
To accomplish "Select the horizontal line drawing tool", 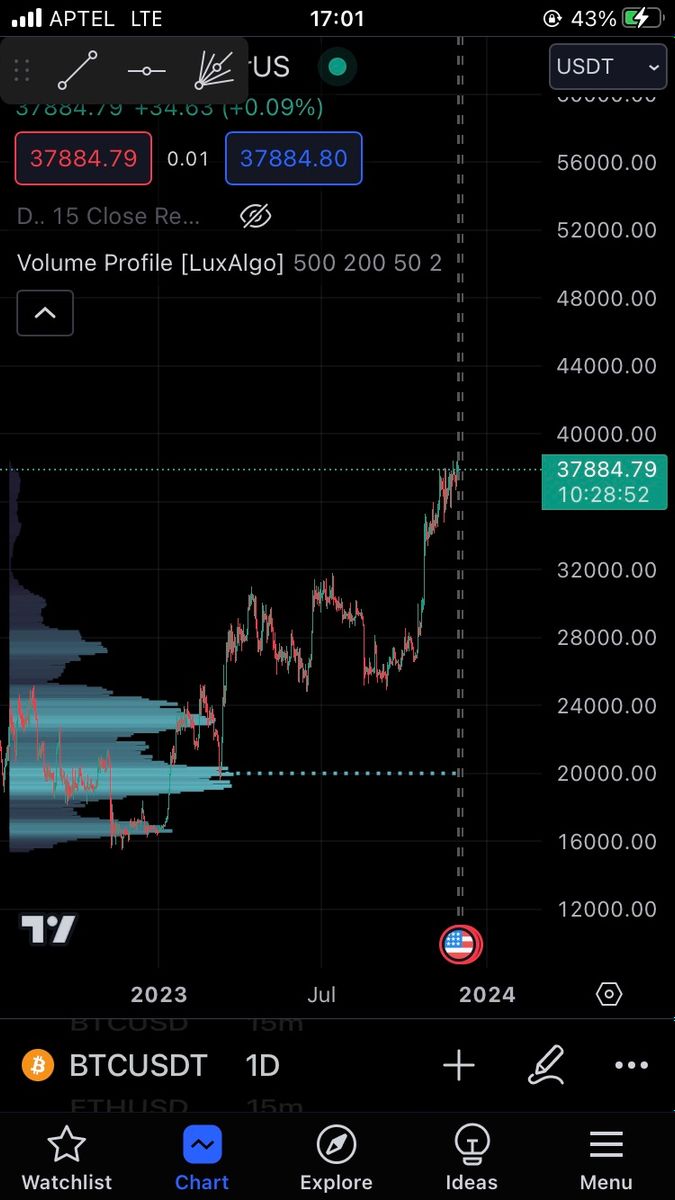I will (x=146, y=71).
